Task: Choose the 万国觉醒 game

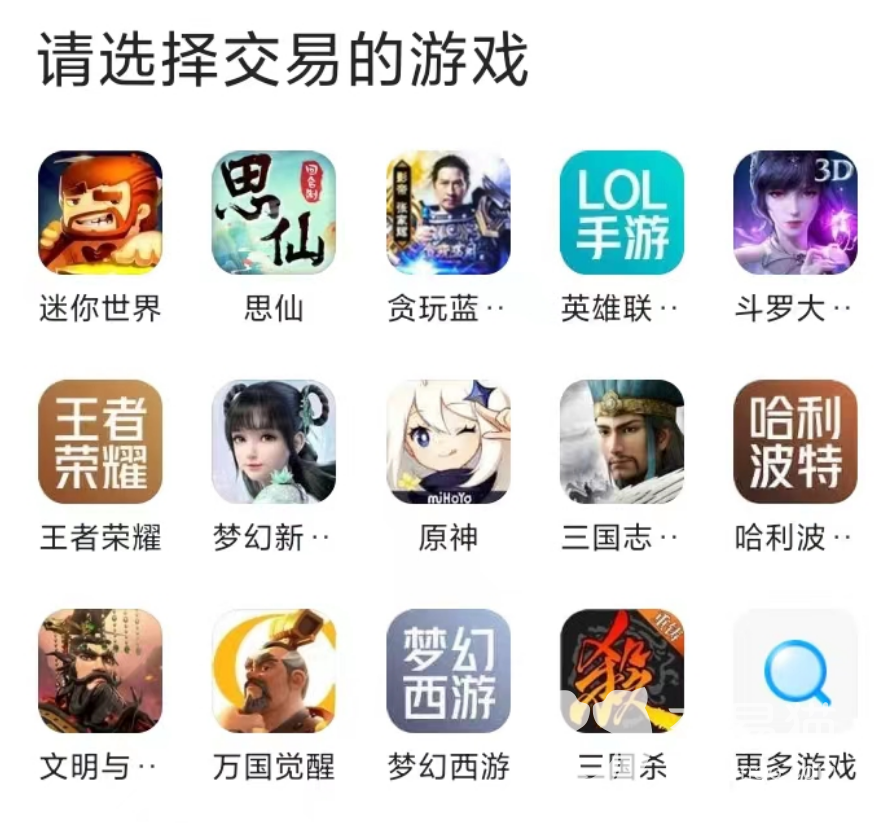Action: [x=274, y=670]
